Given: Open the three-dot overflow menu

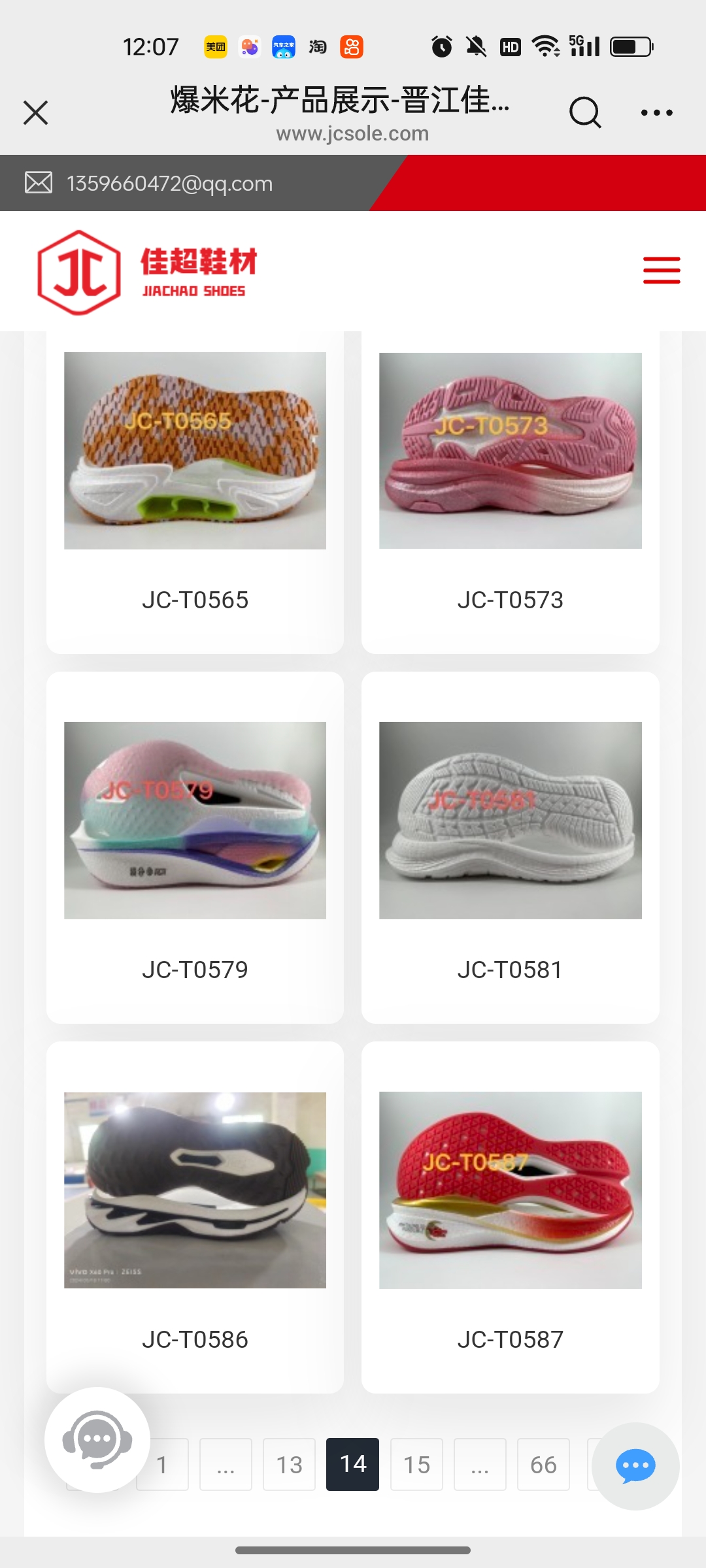Looking at the screenshot, I should [656, 112].
